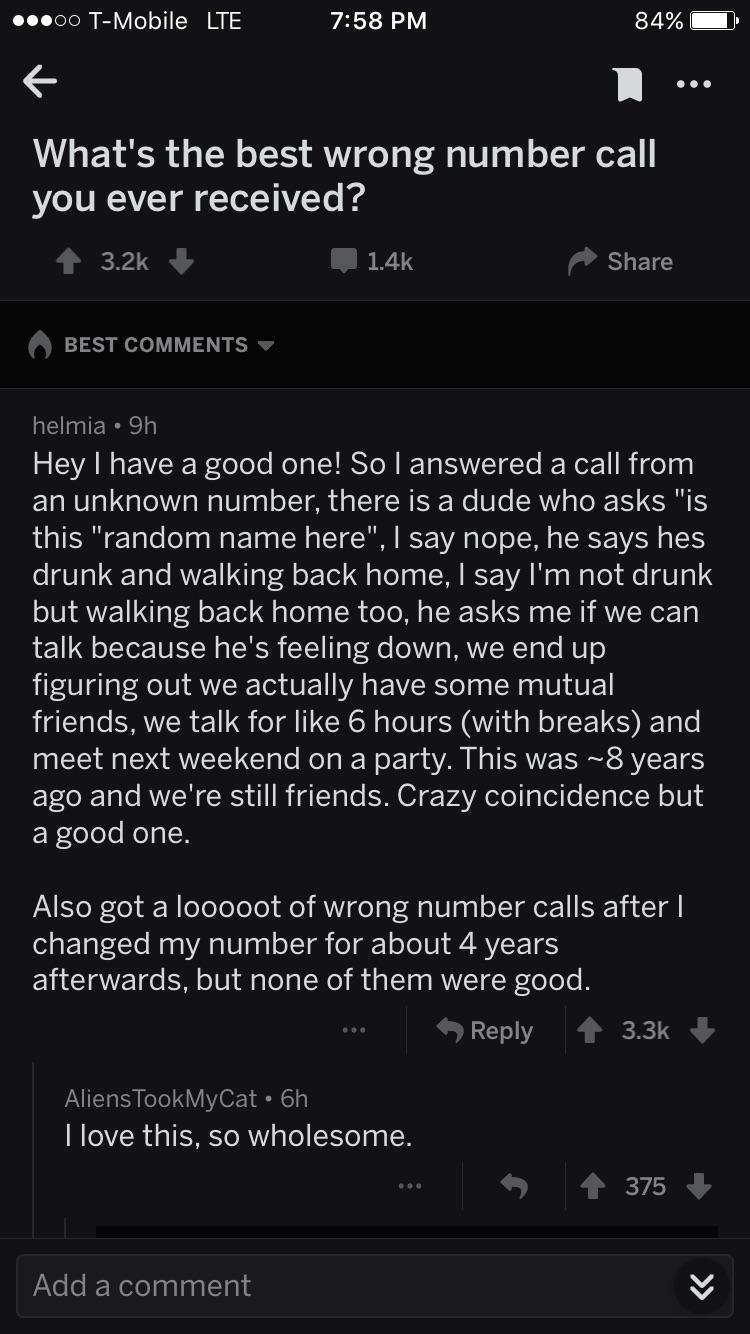Open more options on AliensTookMyCat's comment
This screenshot has width=750, height=1334.
click(410, 1186)
